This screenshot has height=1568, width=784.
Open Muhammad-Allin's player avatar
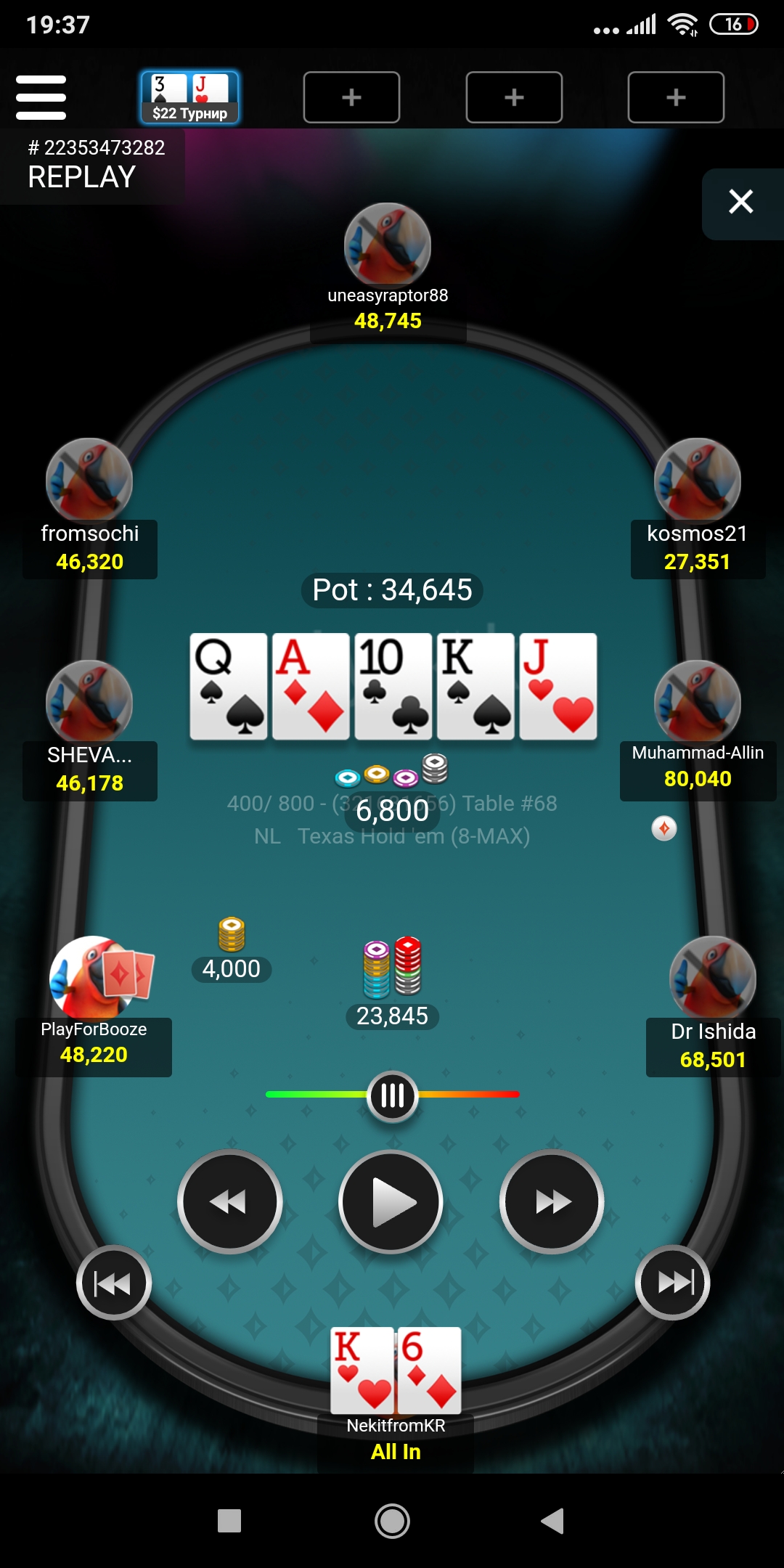tap(698, 702)
